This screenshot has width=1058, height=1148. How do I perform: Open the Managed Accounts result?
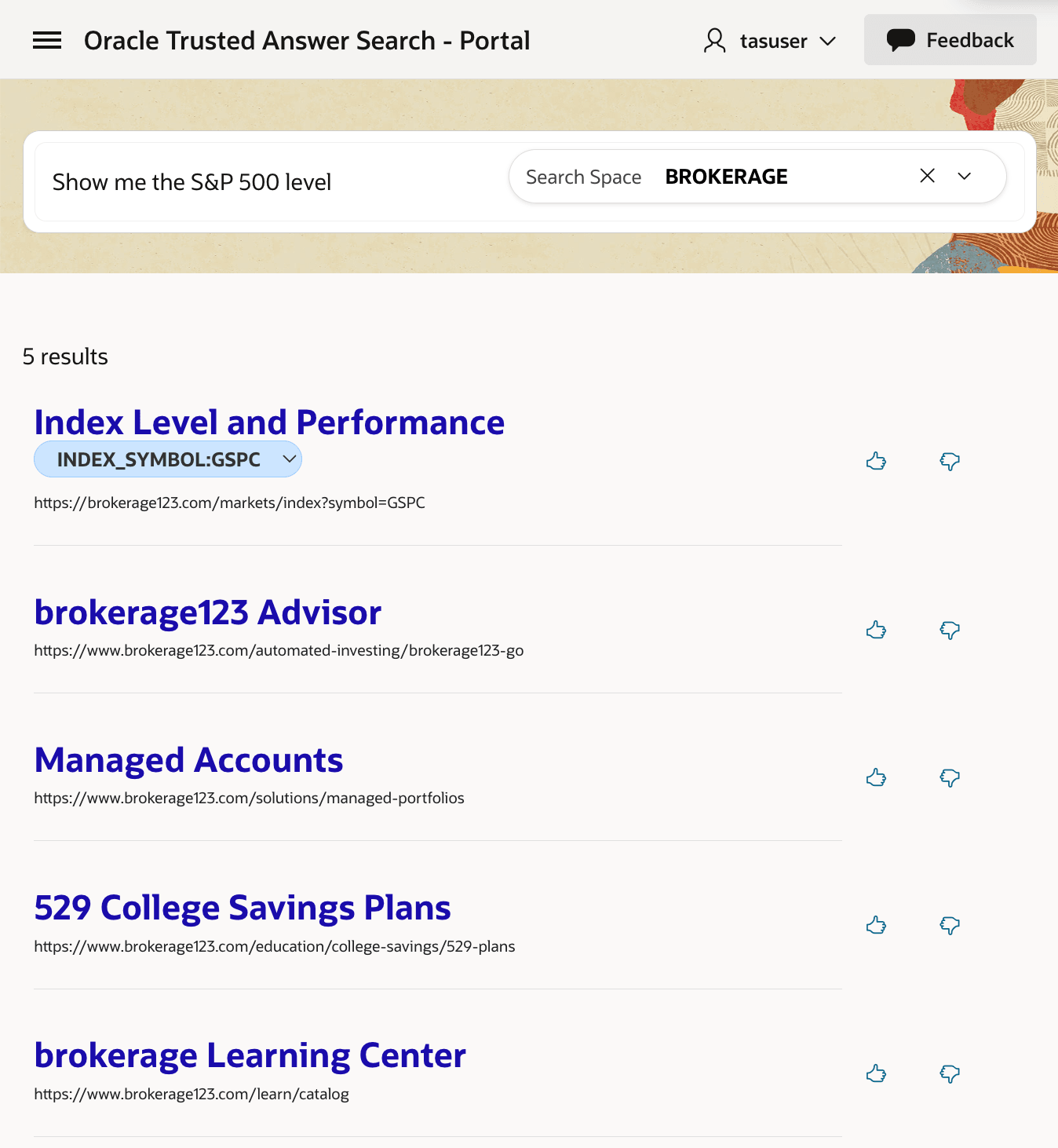click(188, 760)
